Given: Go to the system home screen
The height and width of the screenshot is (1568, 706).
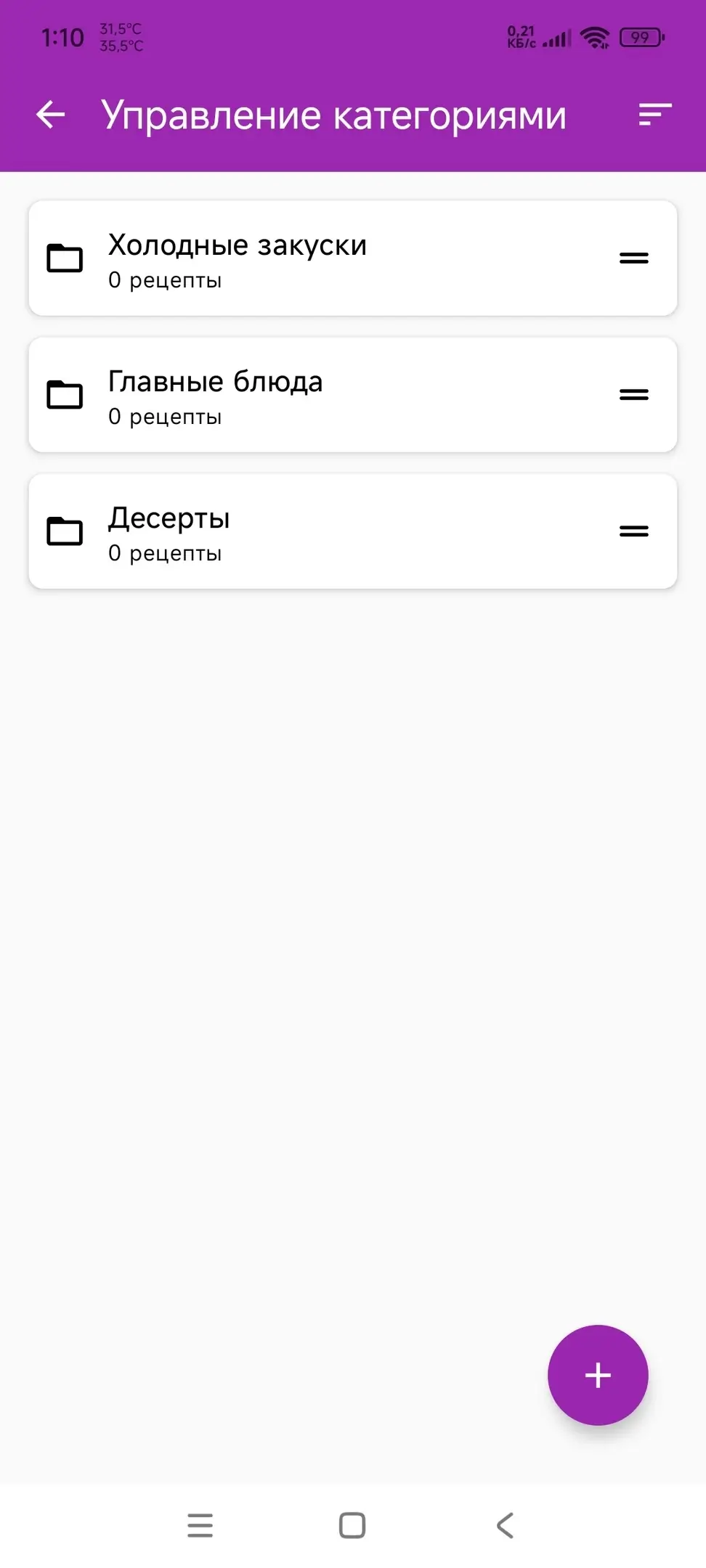Looking at the screenshot, I should (x=352, y=1525).
